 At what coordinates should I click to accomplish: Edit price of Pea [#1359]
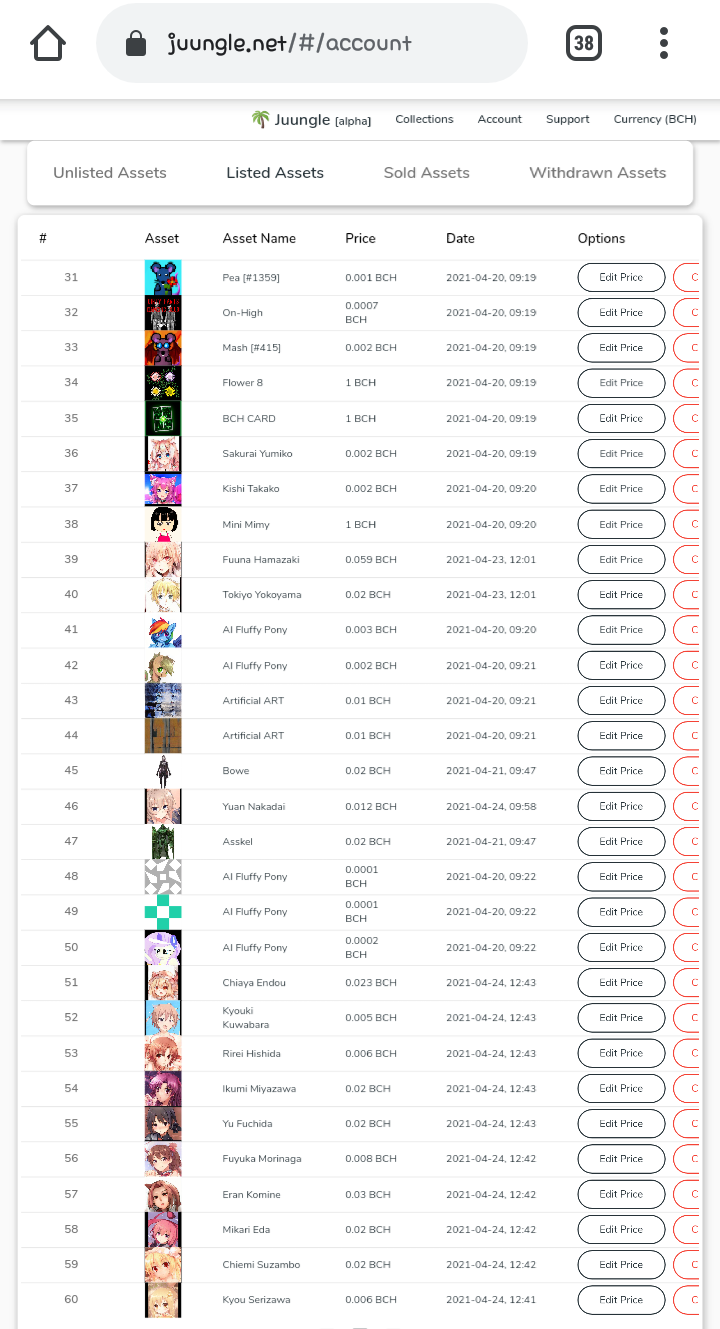coord(621,277)
